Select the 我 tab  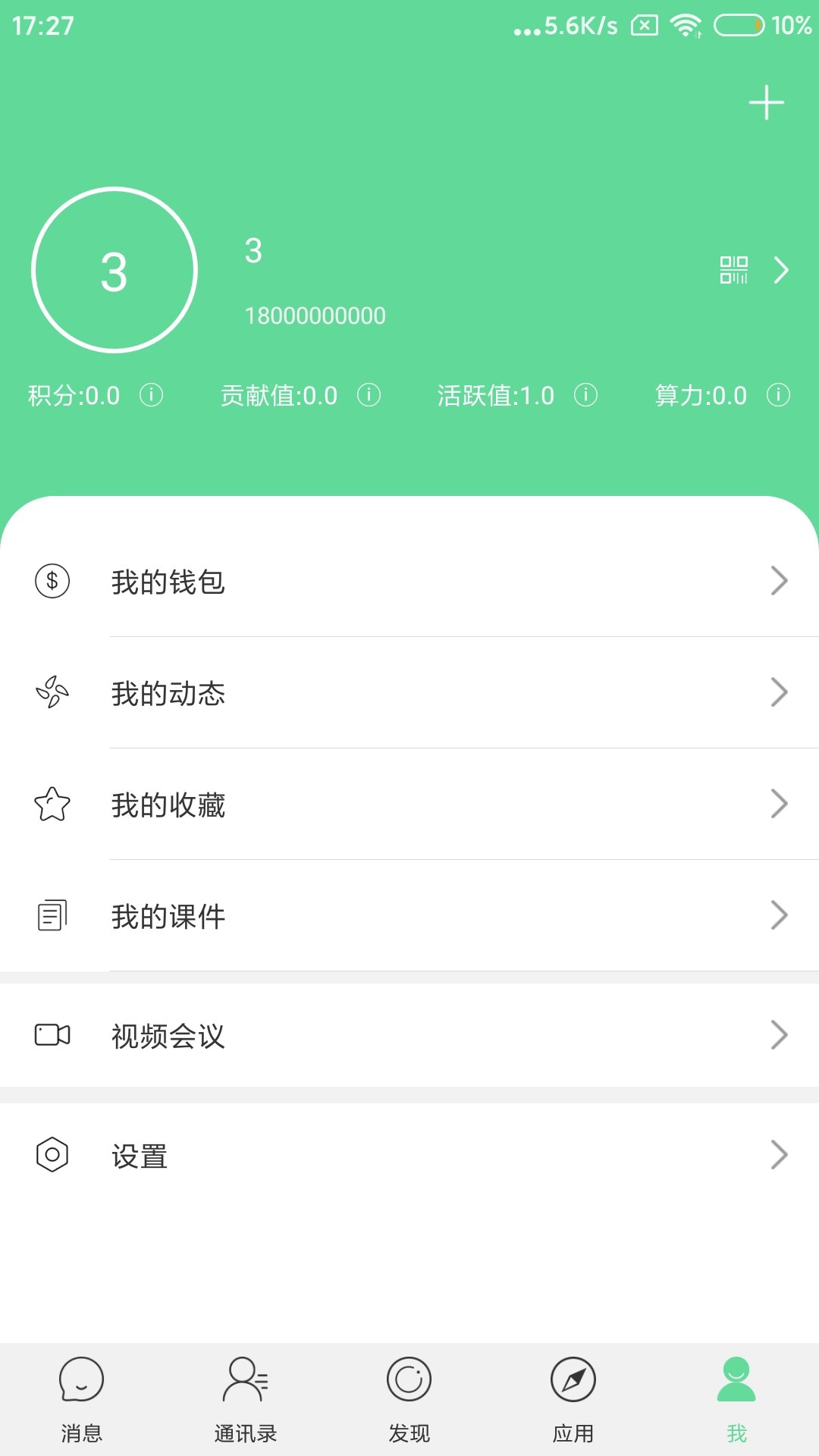click(736, 1399)
